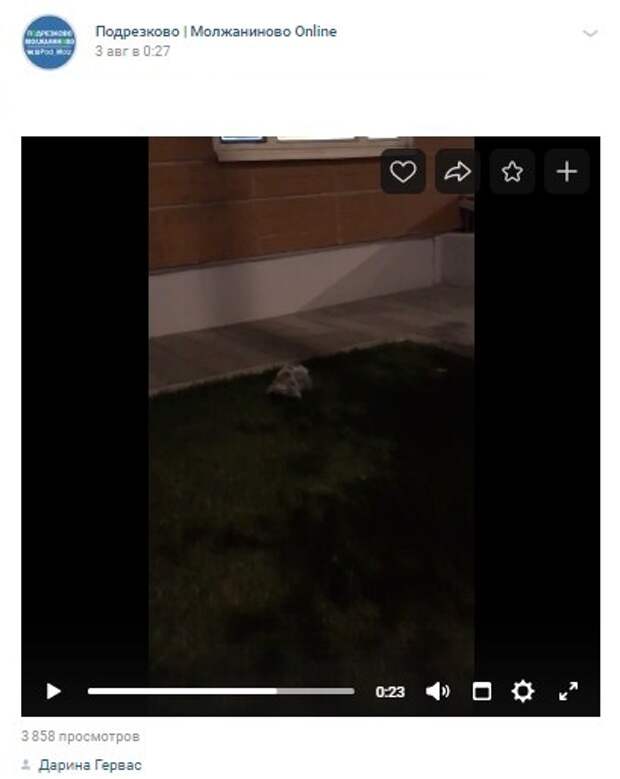Seek along the video progress bar

220,691
